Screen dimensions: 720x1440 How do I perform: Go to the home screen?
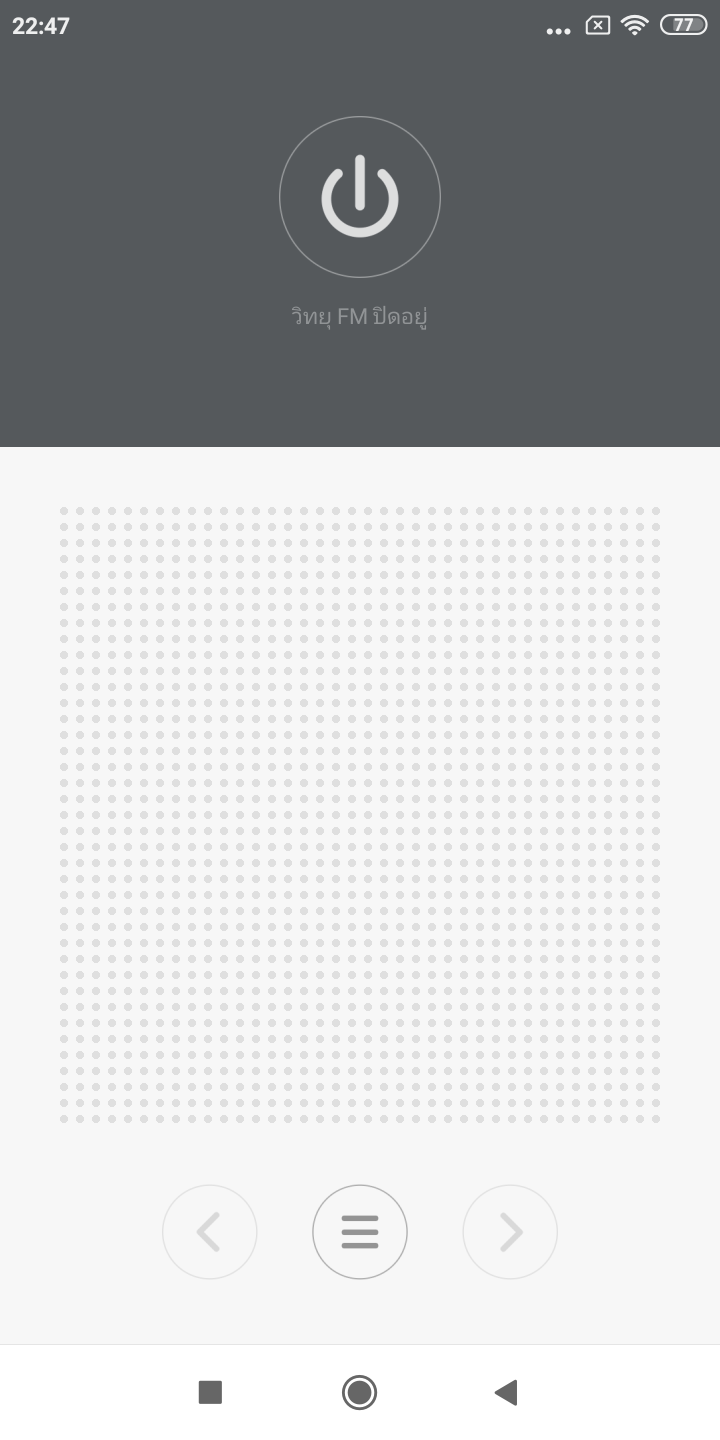(359, 1392)
